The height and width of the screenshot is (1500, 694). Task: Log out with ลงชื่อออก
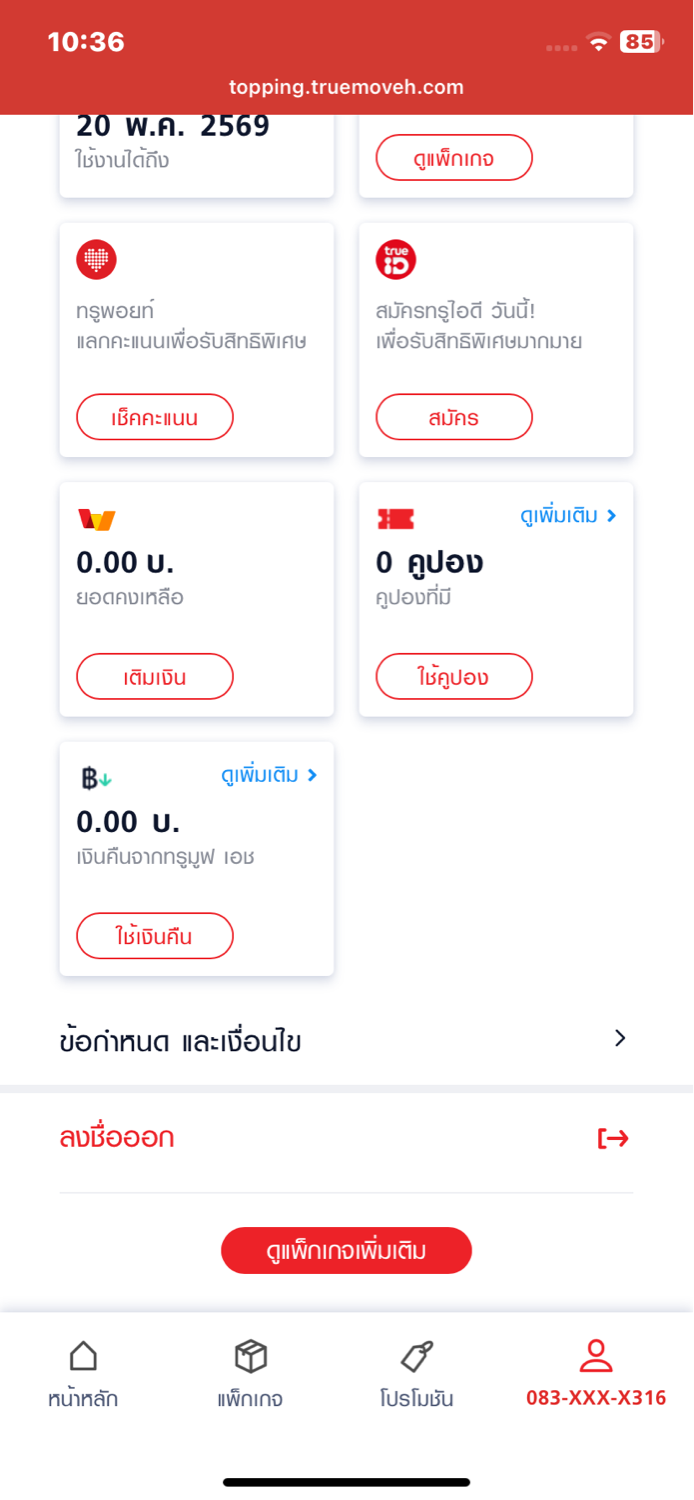pos(346,1138)
